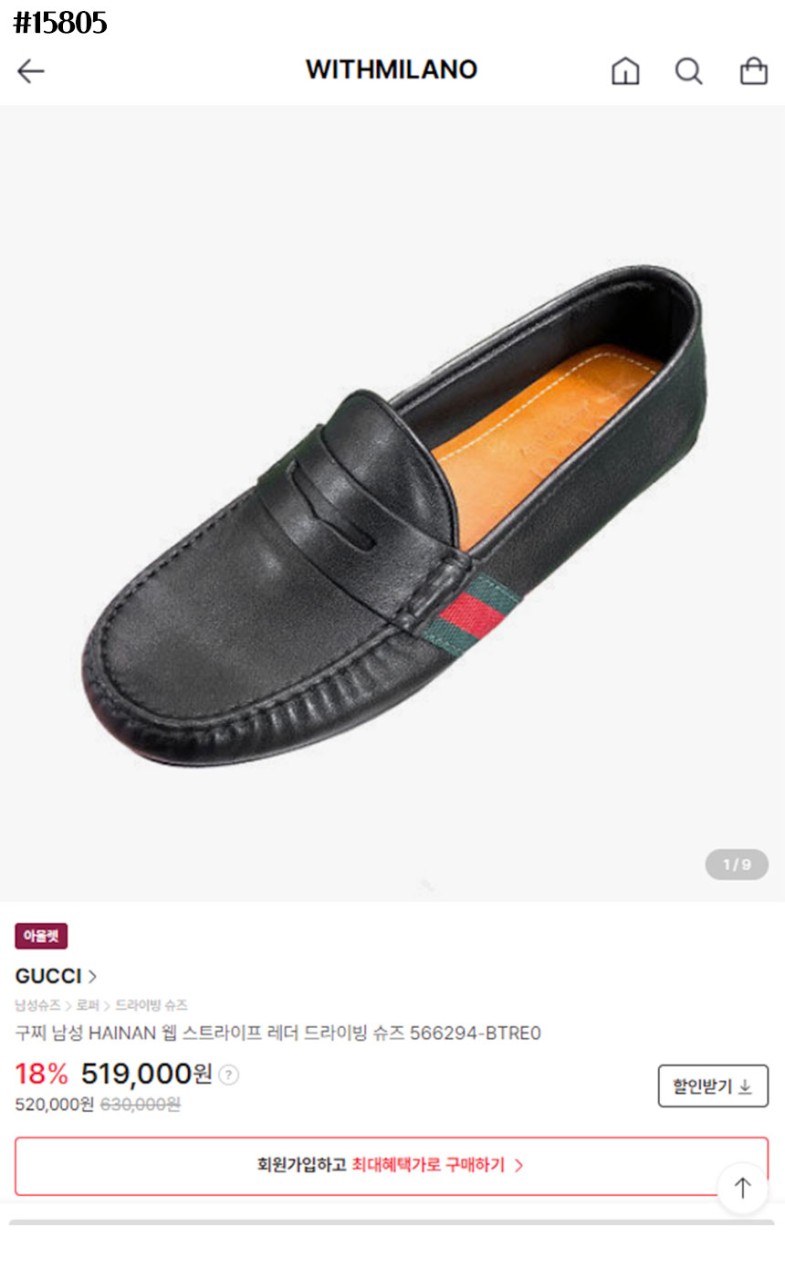Open the price info question mark
This screenshot has height=1280, width=785.
pyautogui.click(x=229, y=1075)
